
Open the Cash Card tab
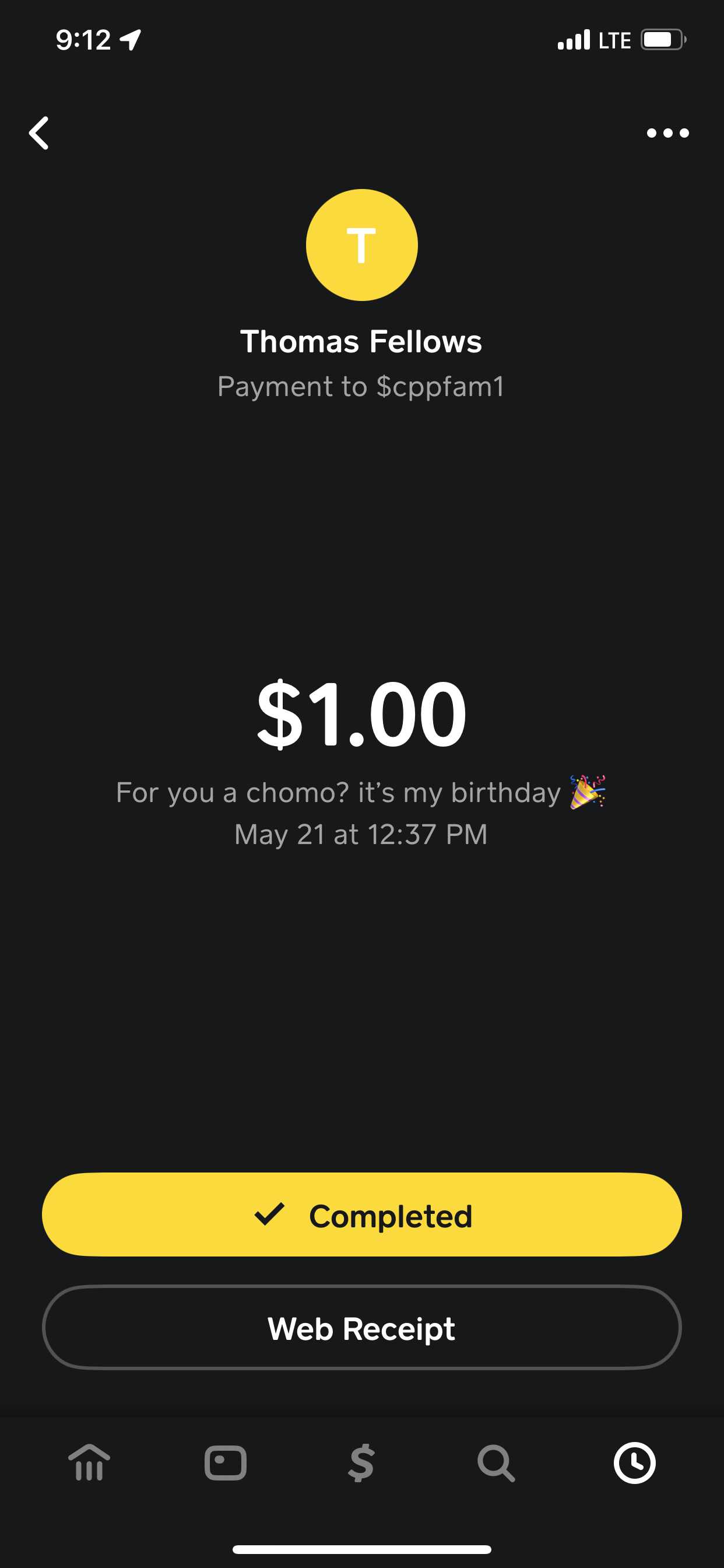(226, 1462)
